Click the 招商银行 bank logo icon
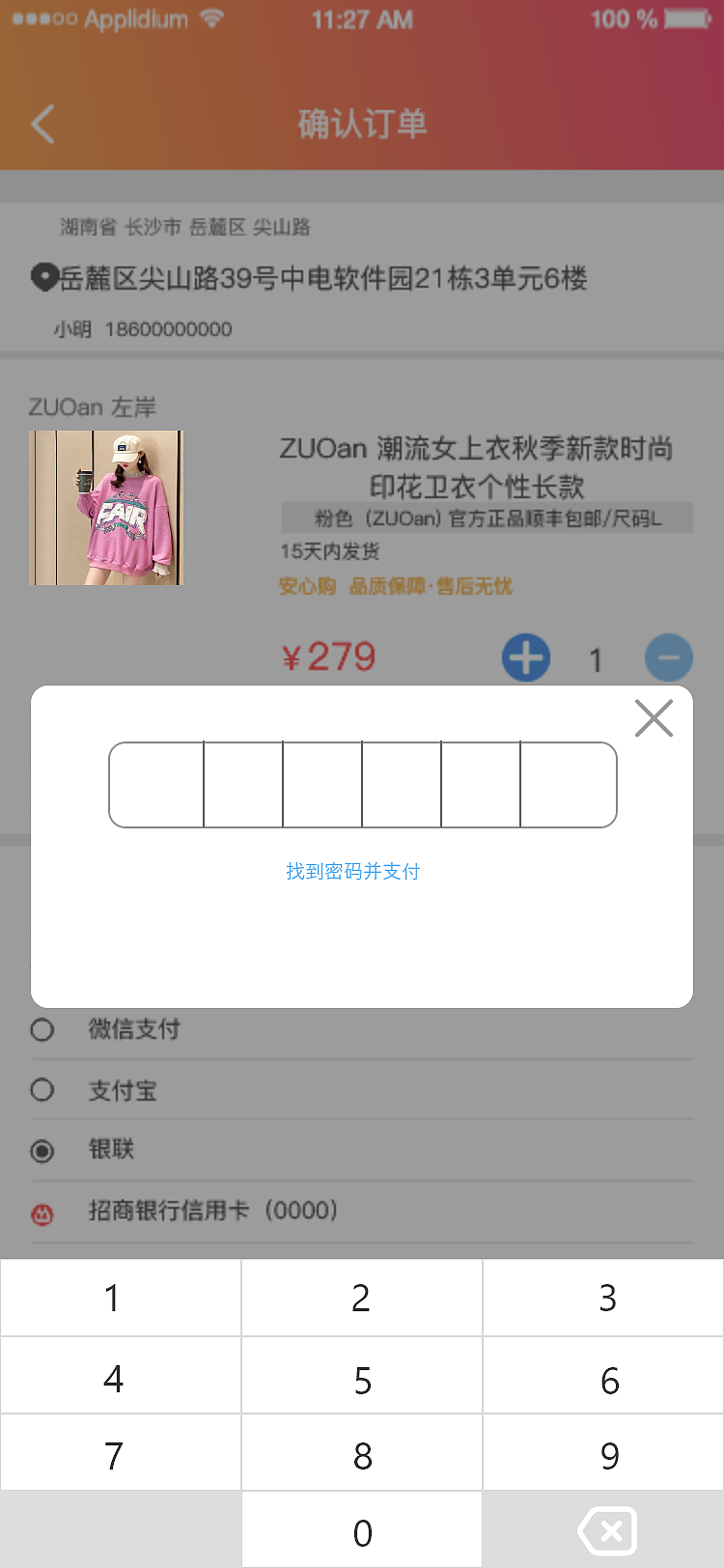724x1568 pixels. (41, 1212)
